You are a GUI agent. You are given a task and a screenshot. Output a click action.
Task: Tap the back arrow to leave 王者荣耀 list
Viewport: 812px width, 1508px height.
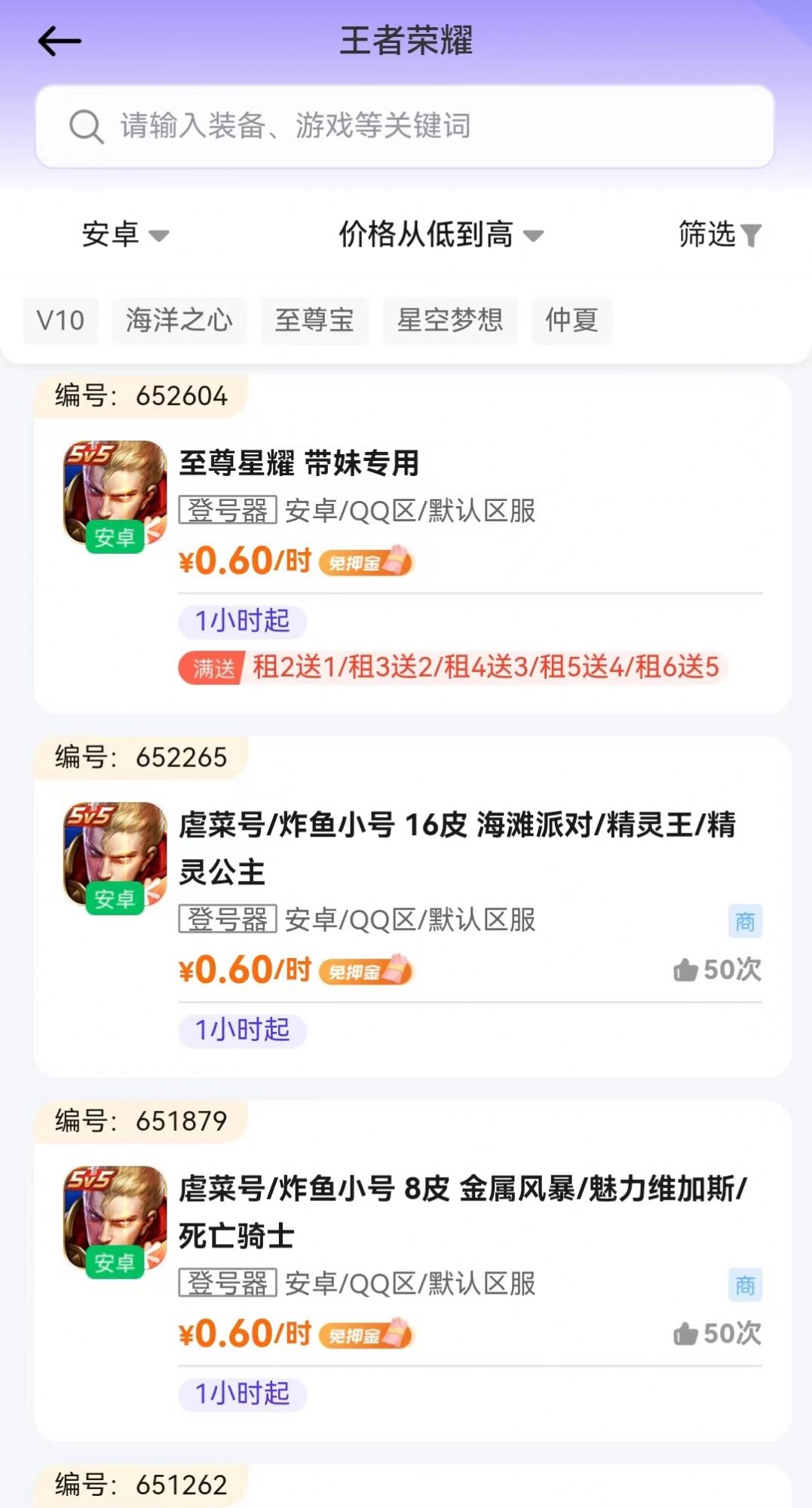click(x=59, y=41)
